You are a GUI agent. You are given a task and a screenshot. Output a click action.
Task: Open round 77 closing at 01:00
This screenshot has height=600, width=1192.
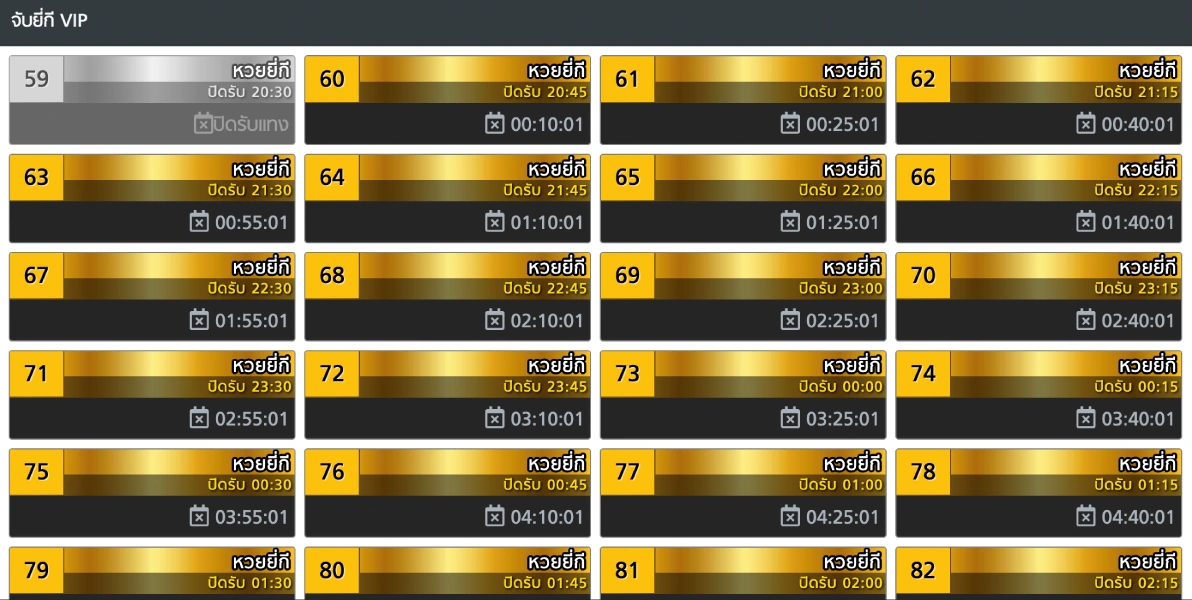(x=743, y=492)
